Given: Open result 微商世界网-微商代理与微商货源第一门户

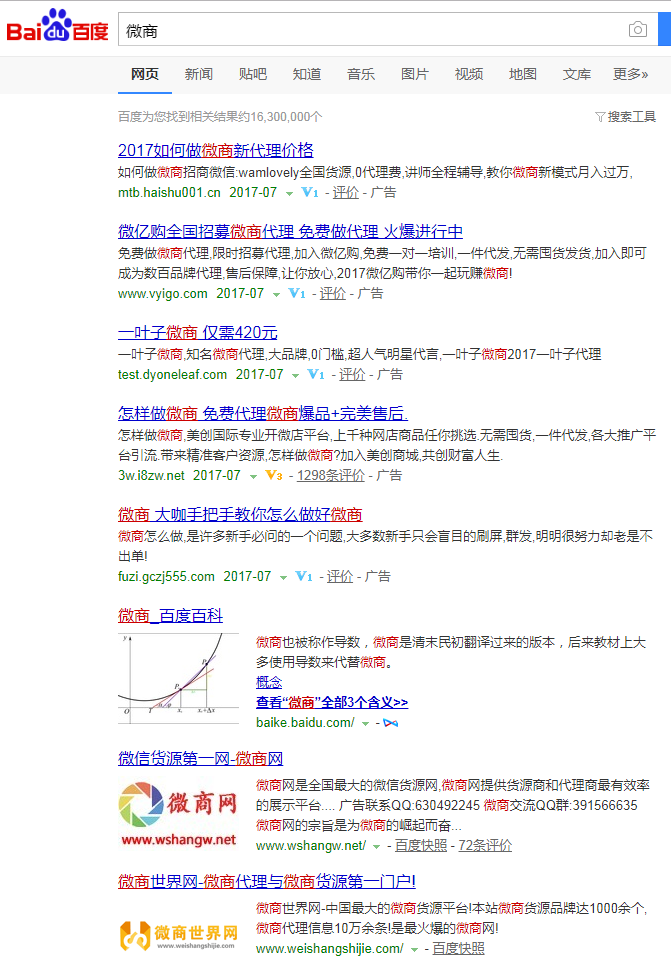Looking at the screenshot, I should [266, 881].
